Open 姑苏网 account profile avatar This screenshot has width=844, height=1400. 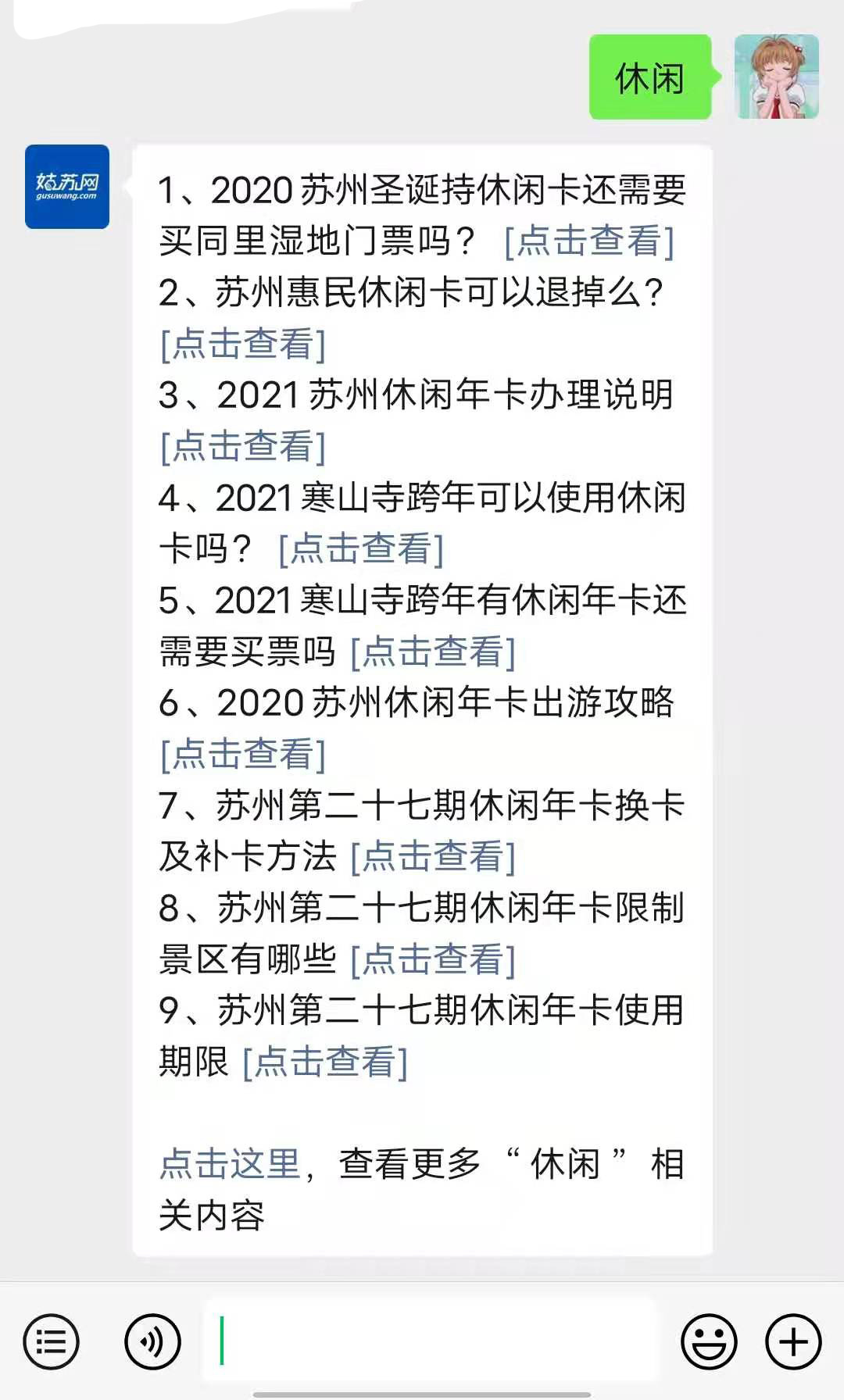[x=67, y=187]
